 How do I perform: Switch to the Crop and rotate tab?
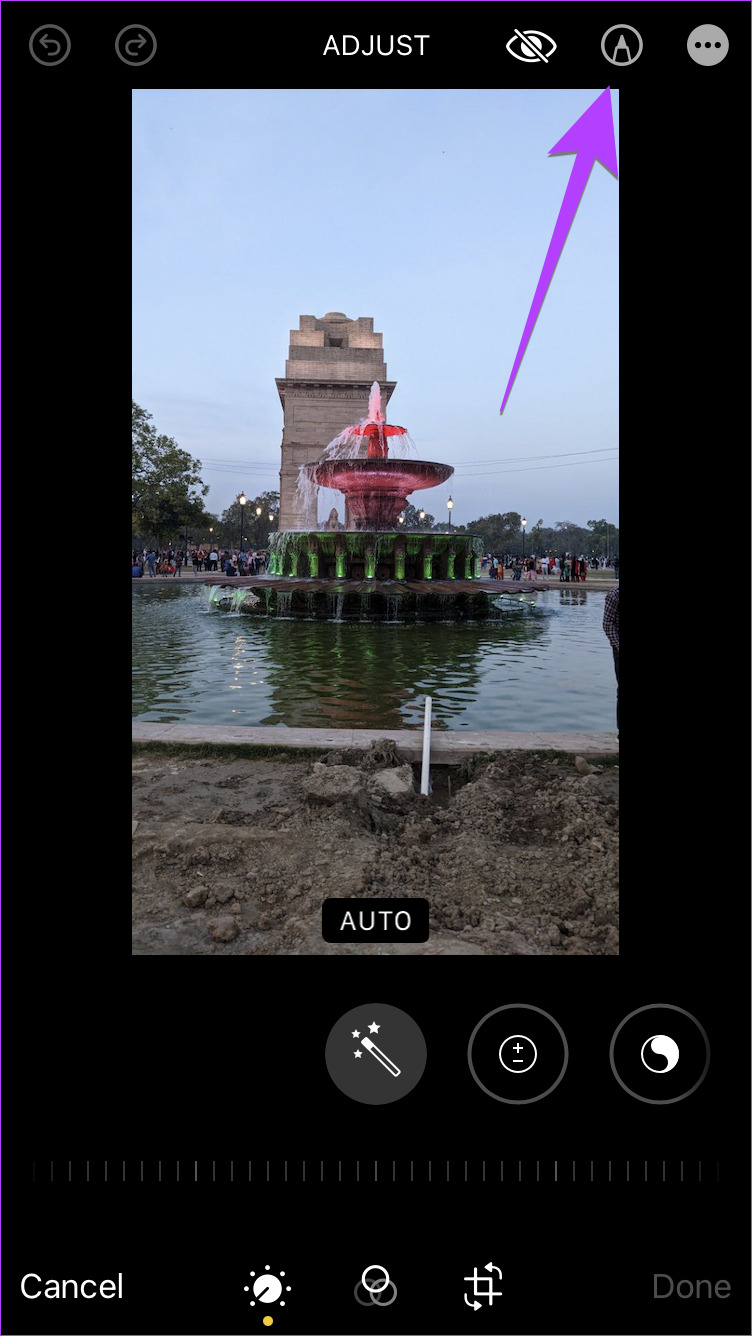(x=484, y=1286)
